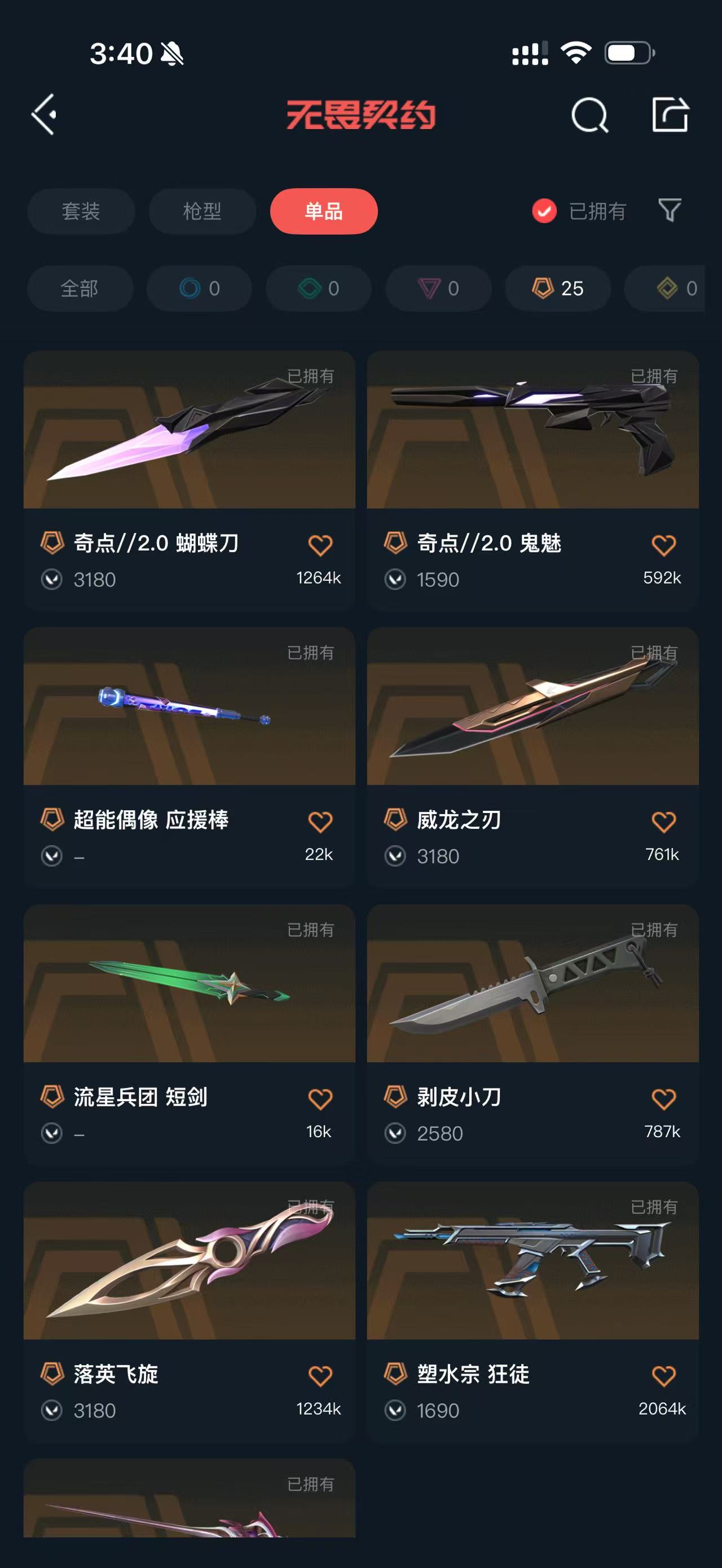This screenshot has height=1568, width=722.
Task: Share this page via the share icon
Action: click(x=670, y=114)
